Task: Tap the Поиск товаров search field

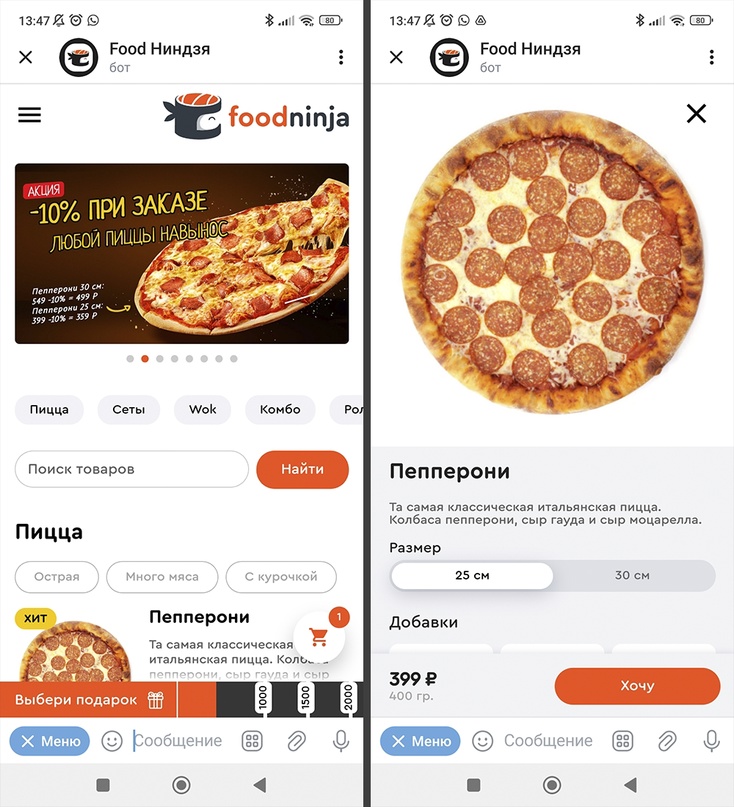Action: pyautogui.click(x=131, y=469)
